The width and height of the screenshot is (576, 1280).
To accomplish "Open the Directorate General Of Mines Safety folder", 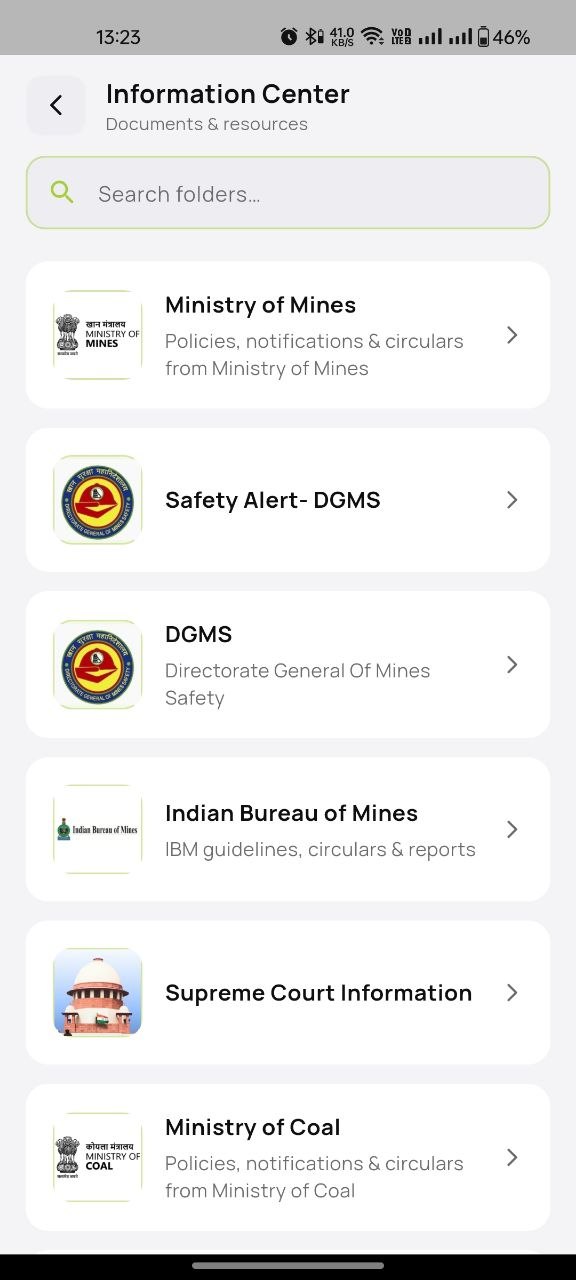I will [x=288, y=665].
